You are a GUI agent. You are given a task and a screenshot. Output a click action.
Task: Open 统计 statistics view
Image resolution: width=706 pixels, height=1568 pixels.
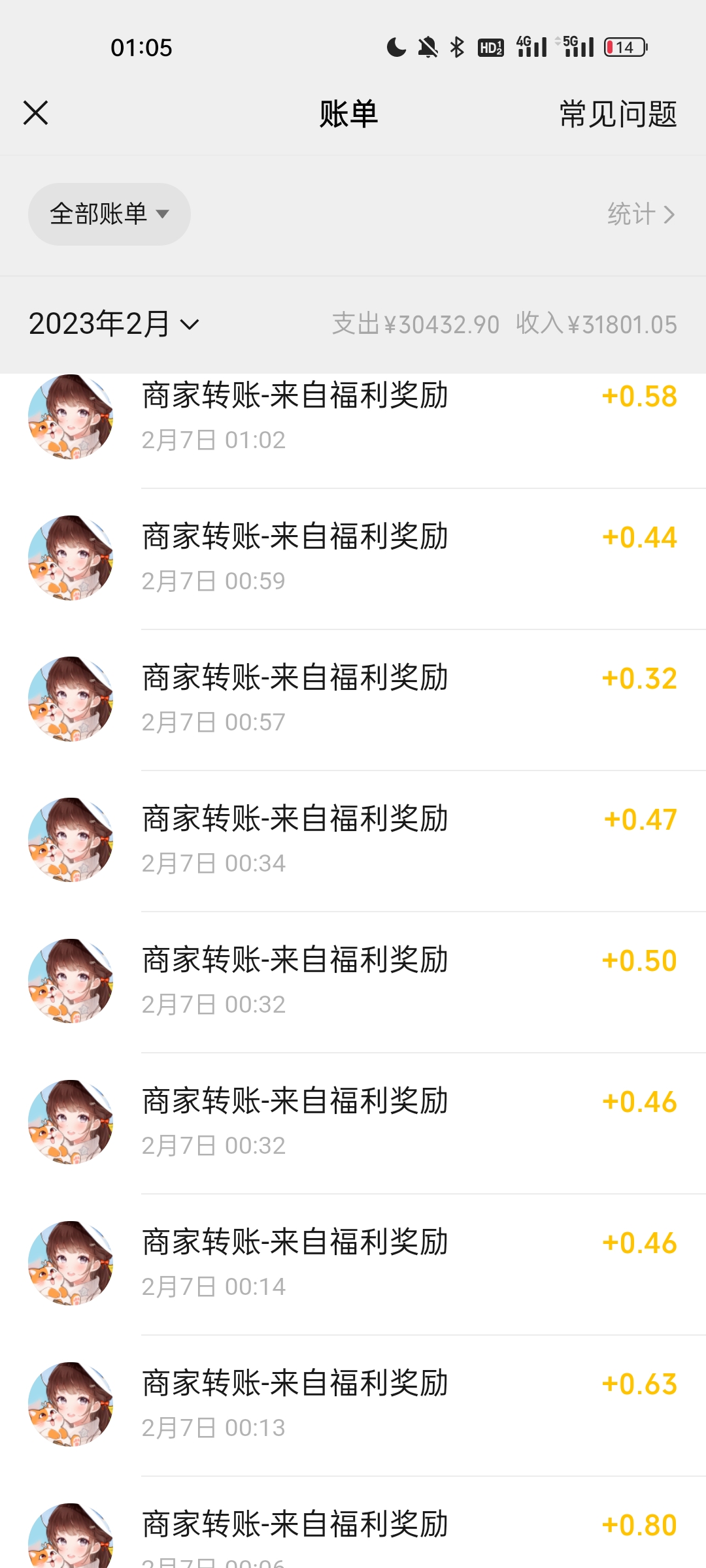pos(641,214)
